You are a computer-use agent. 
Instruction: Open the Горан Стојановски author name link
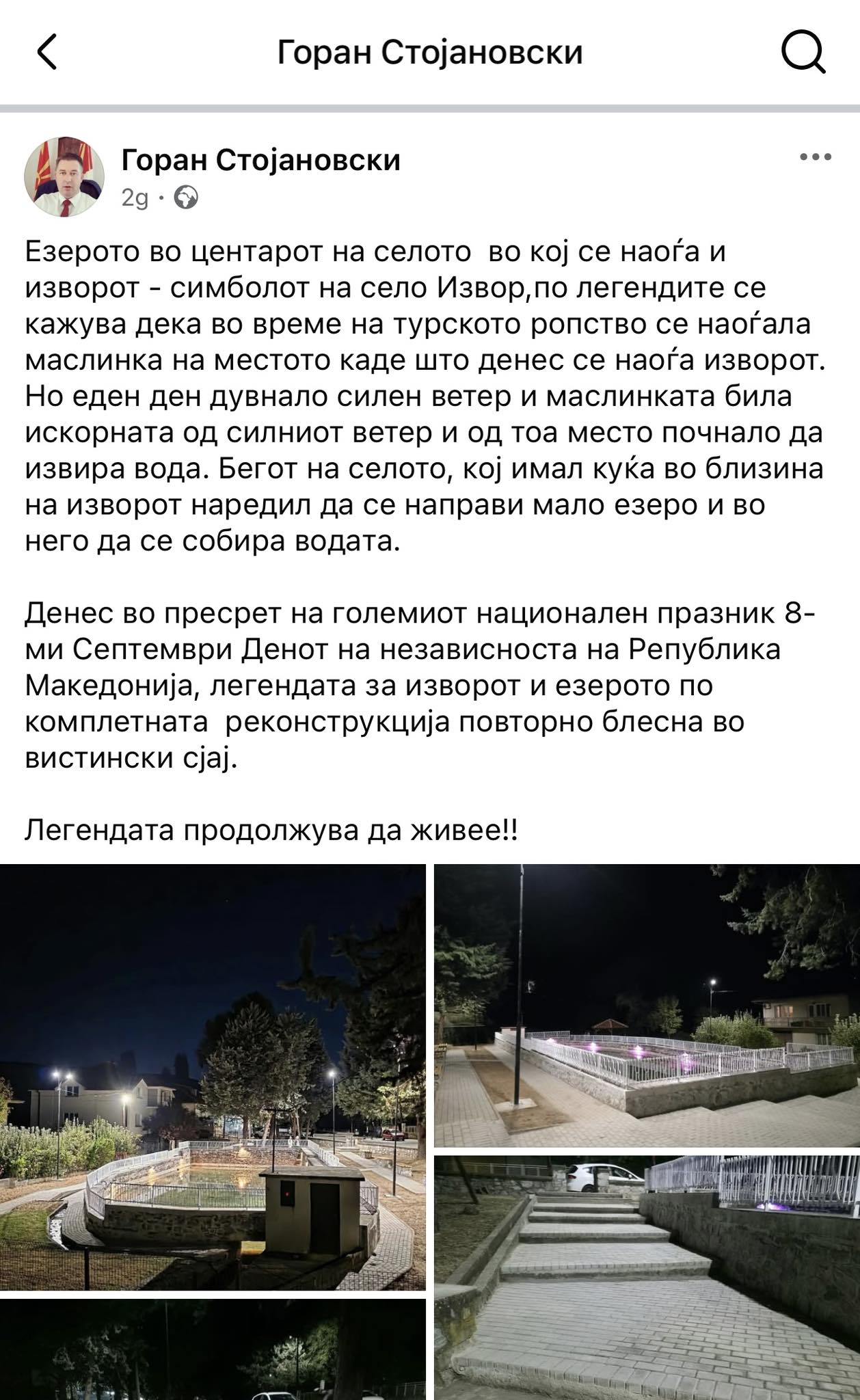(260, 160)
